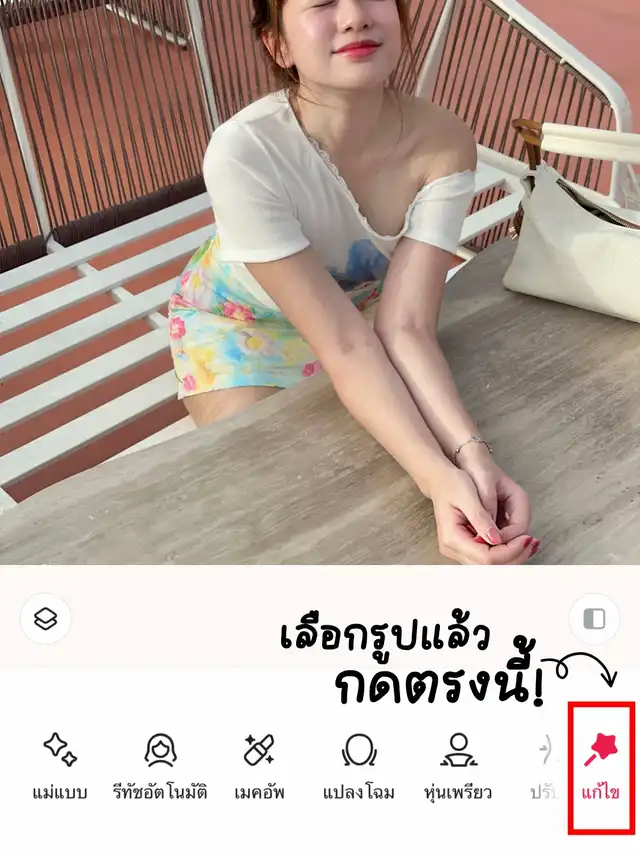Open the layers icon
Image resolution: width=640 pixels, height=853 pixels.
tap(45, 619)
